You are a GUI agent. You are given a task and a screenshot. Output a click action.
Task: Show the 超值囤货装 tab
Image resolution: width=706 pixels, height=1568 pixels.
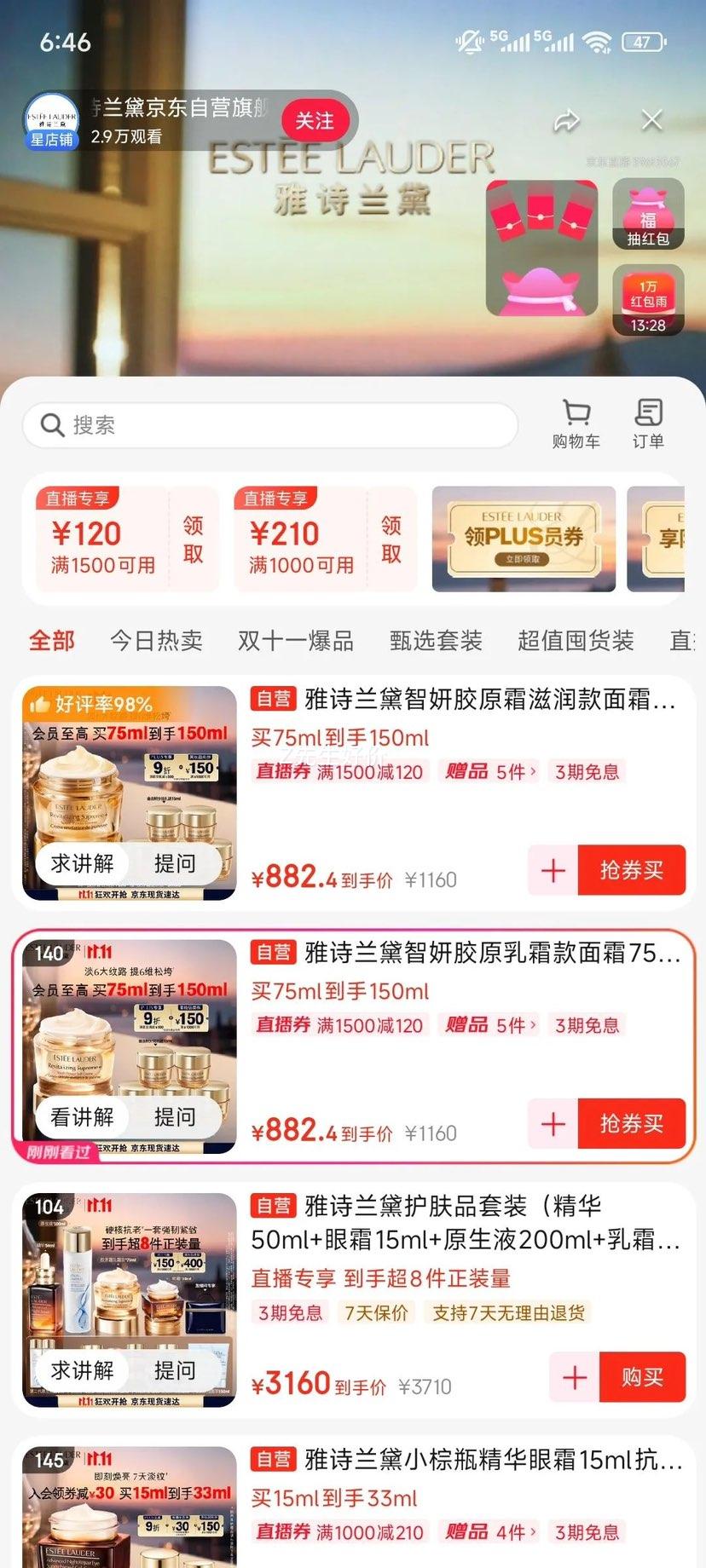tap(576, 641)
